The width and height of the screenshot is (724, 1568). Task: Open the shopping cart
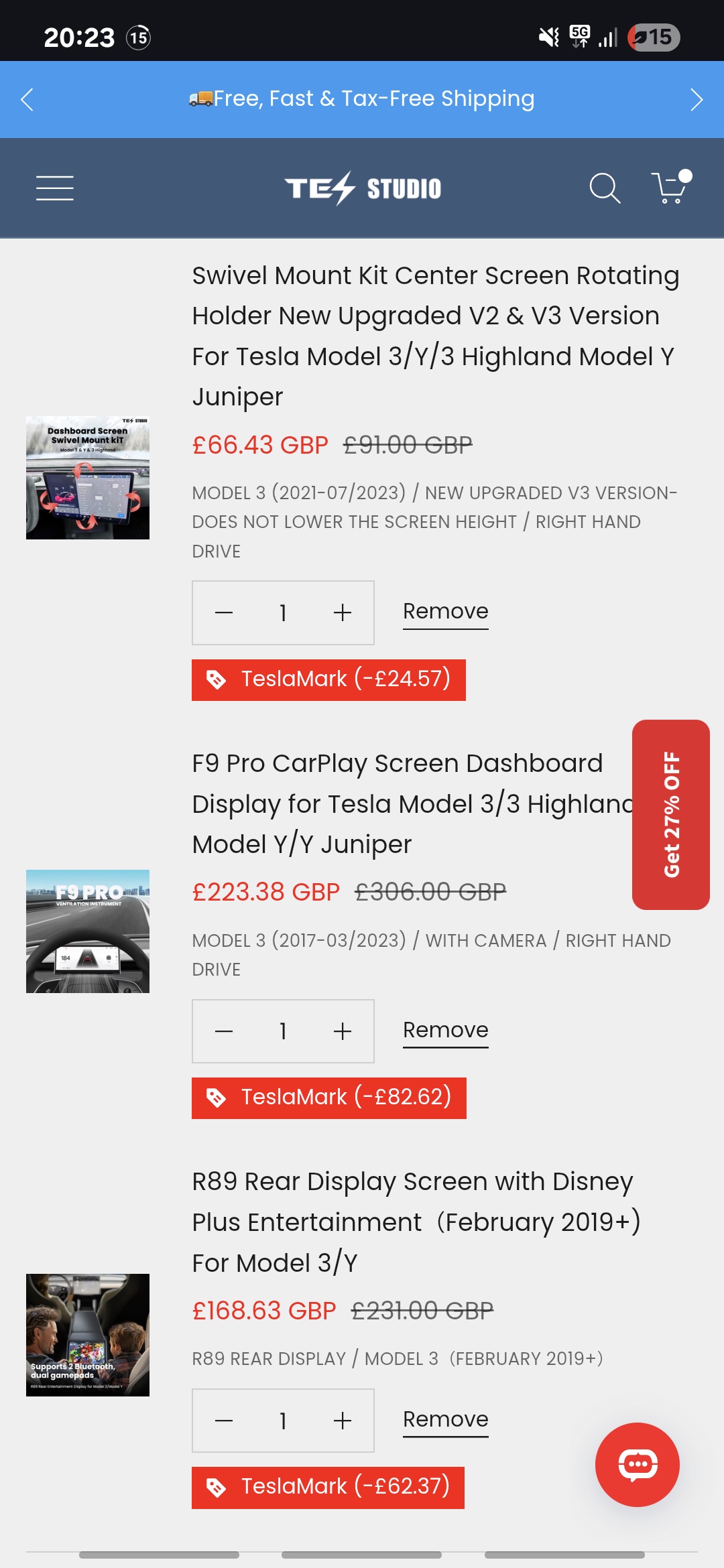point(670,188)
